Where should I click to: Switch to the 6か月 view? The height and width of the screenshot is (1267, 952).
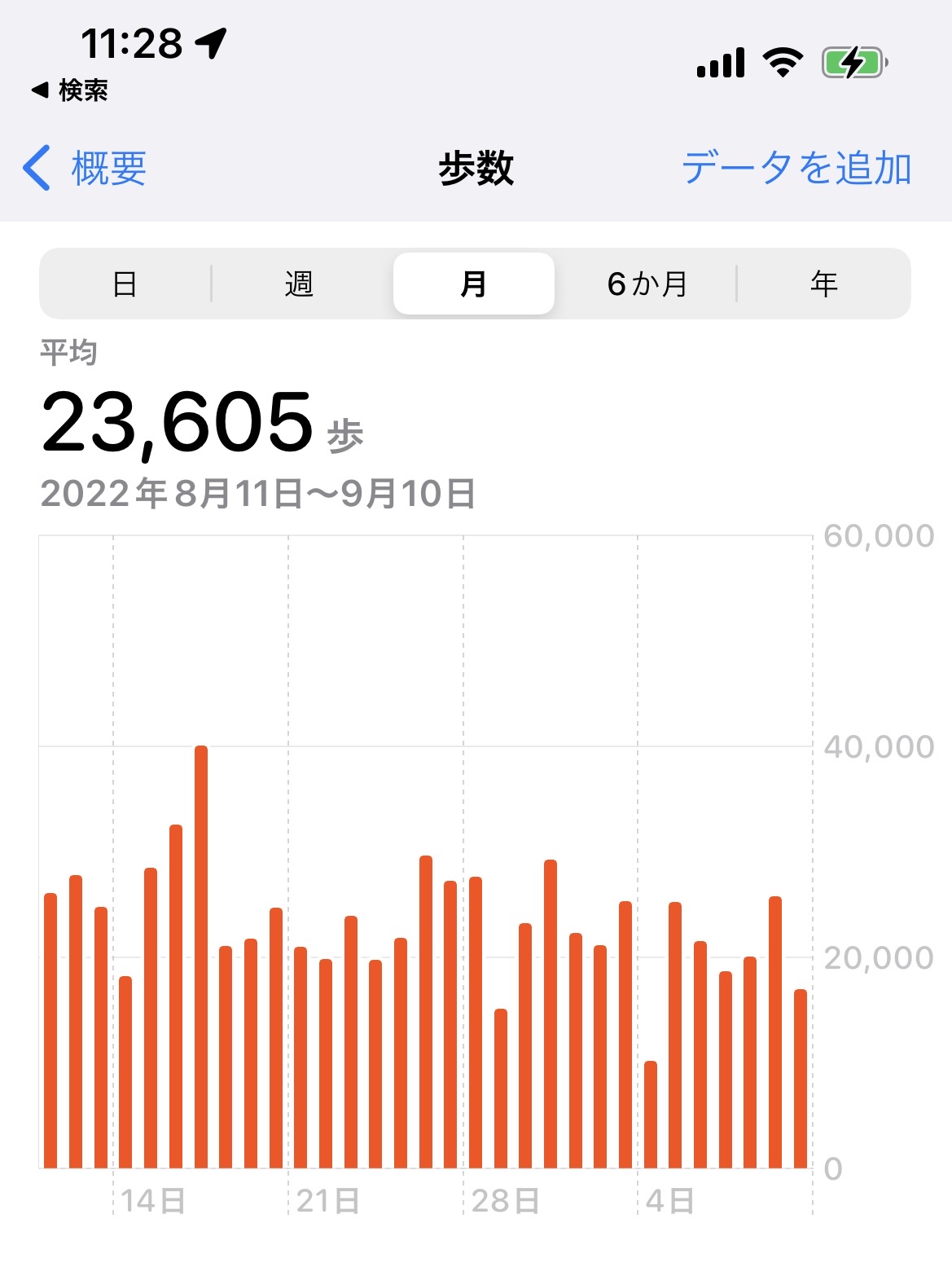pos(647,284)
